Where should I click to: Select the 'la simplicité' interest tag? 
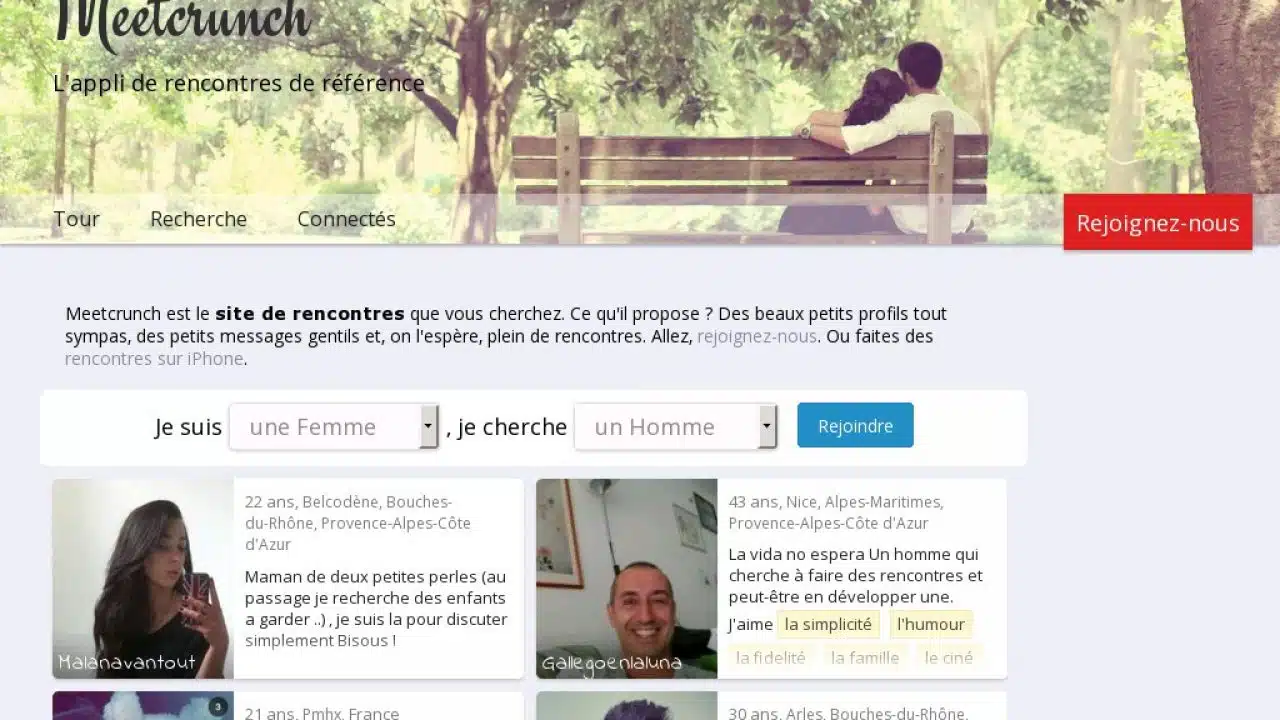coord(828,624)
